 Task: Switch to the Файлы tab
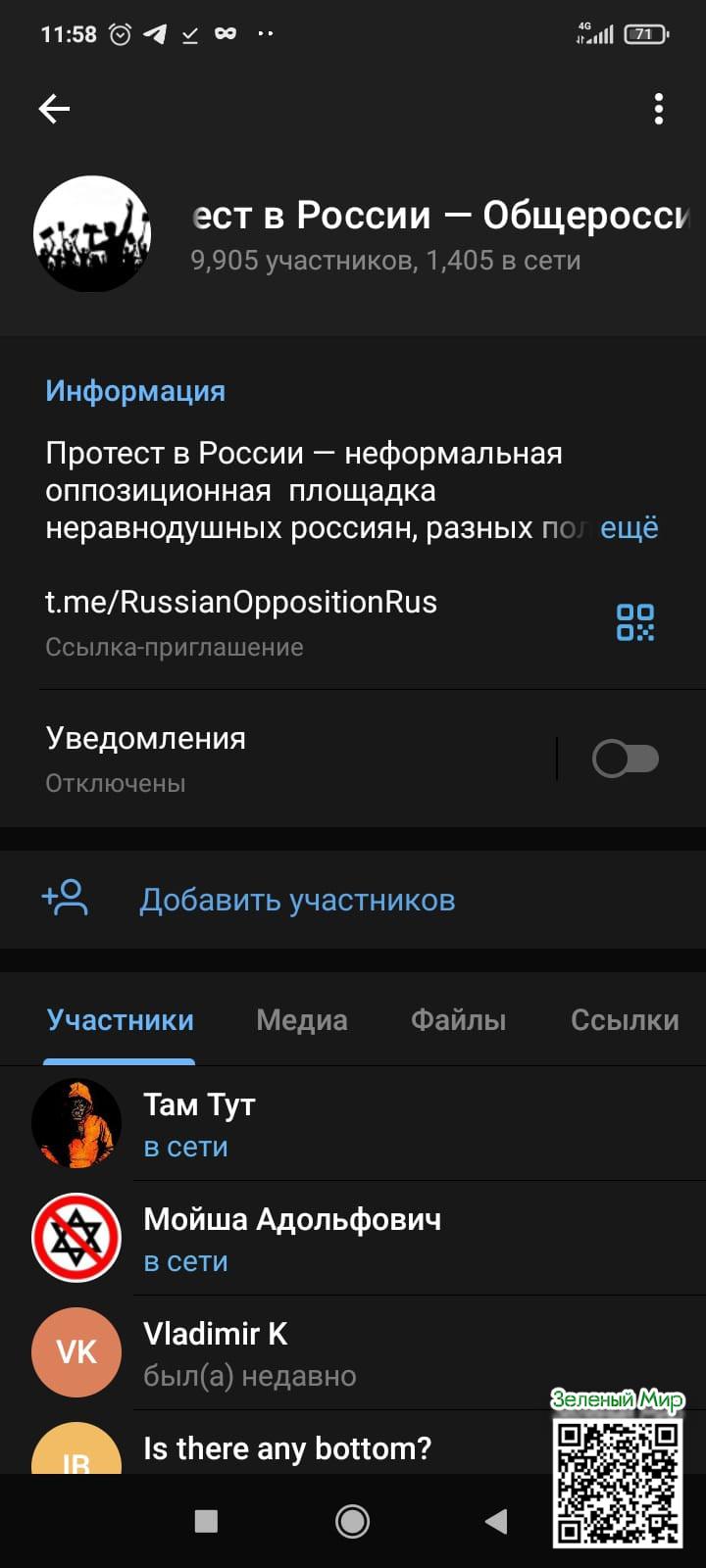tap(458, 1020)
